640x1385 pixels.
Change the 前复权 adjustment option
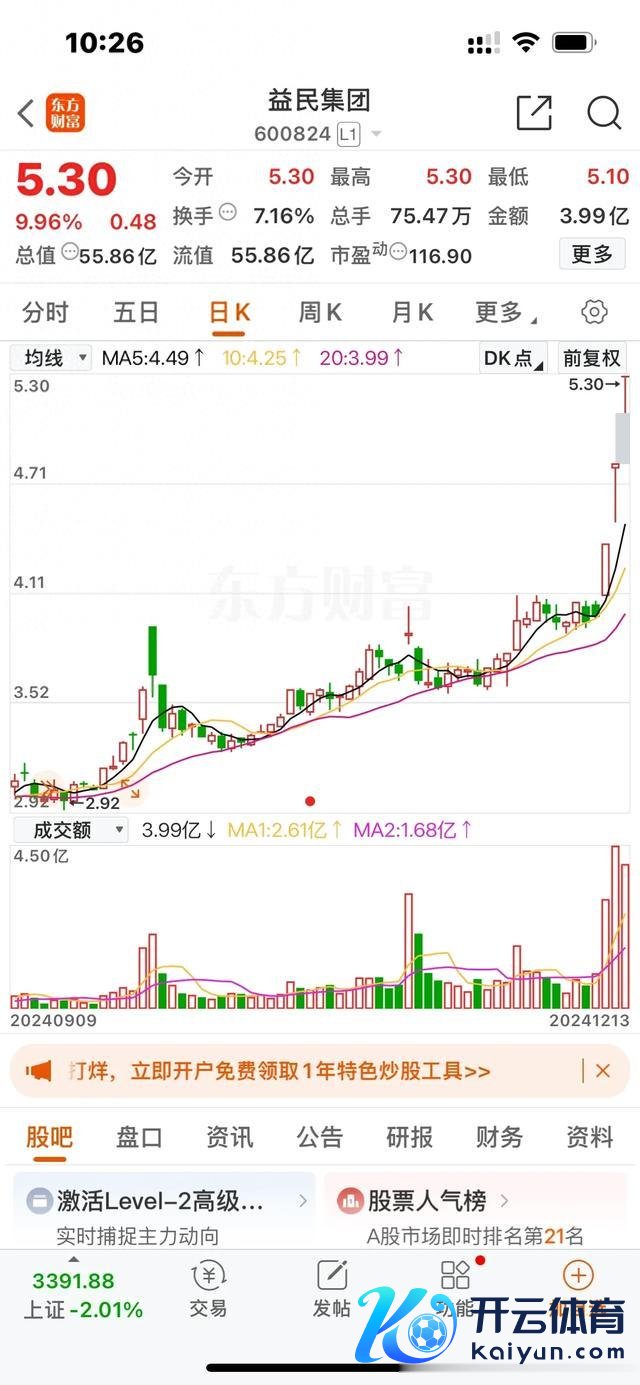pyautogui.click(x=592, y=358)
